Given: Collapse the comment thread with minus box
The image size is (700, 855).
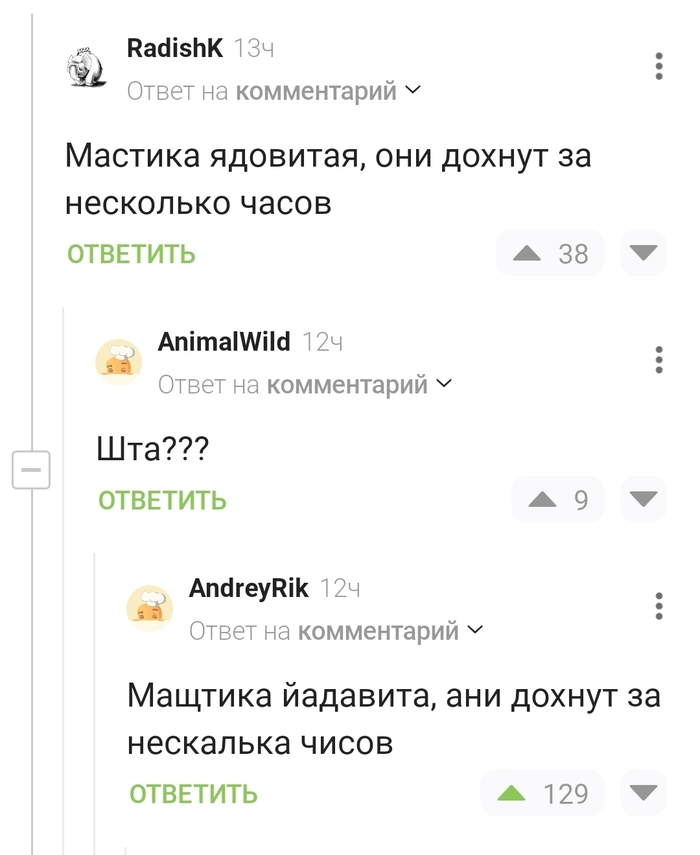Looking at the screenshot, I should (x=31, y=469).
